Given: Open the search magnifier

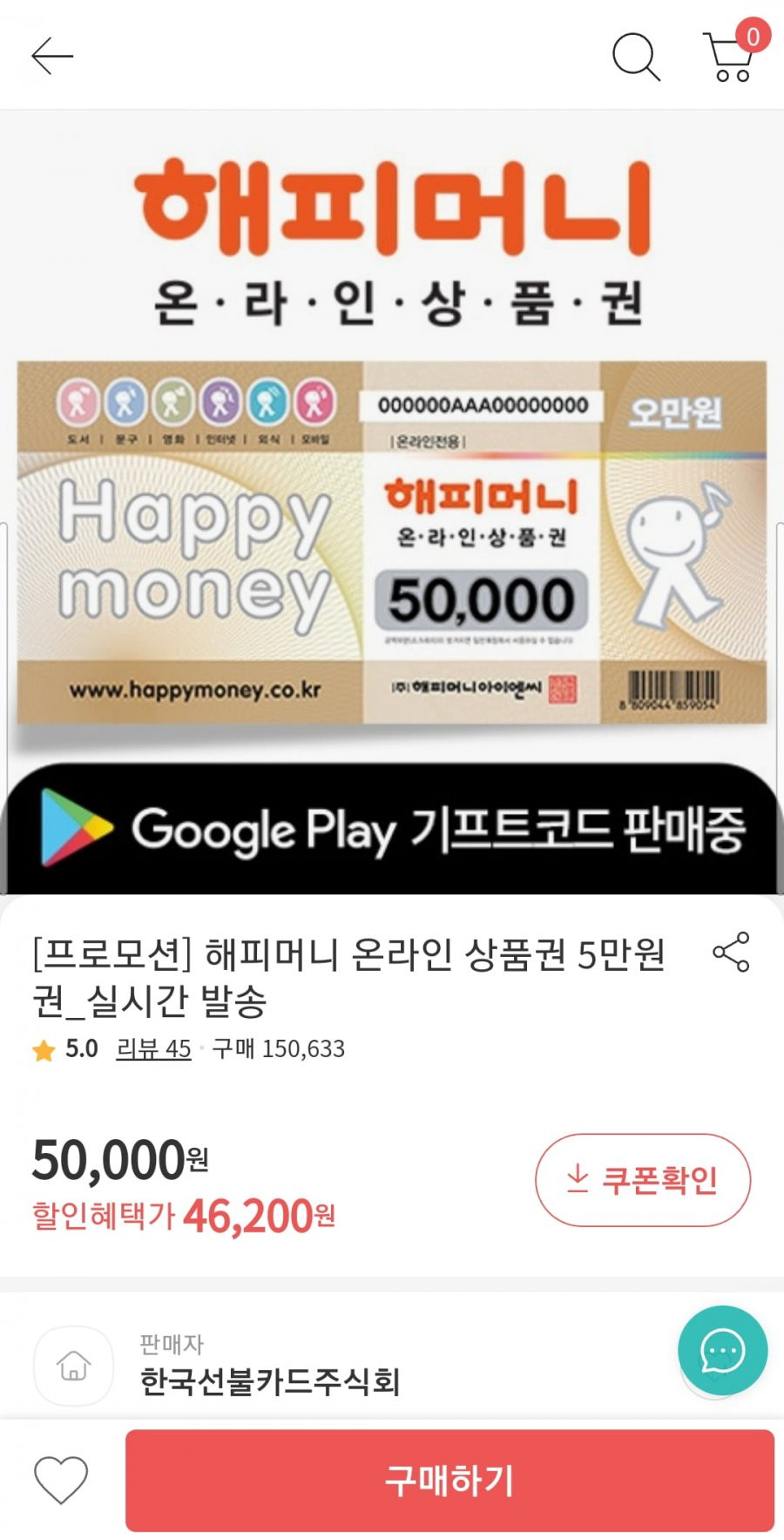Looking at the screenshot, I should pos(636,57).
